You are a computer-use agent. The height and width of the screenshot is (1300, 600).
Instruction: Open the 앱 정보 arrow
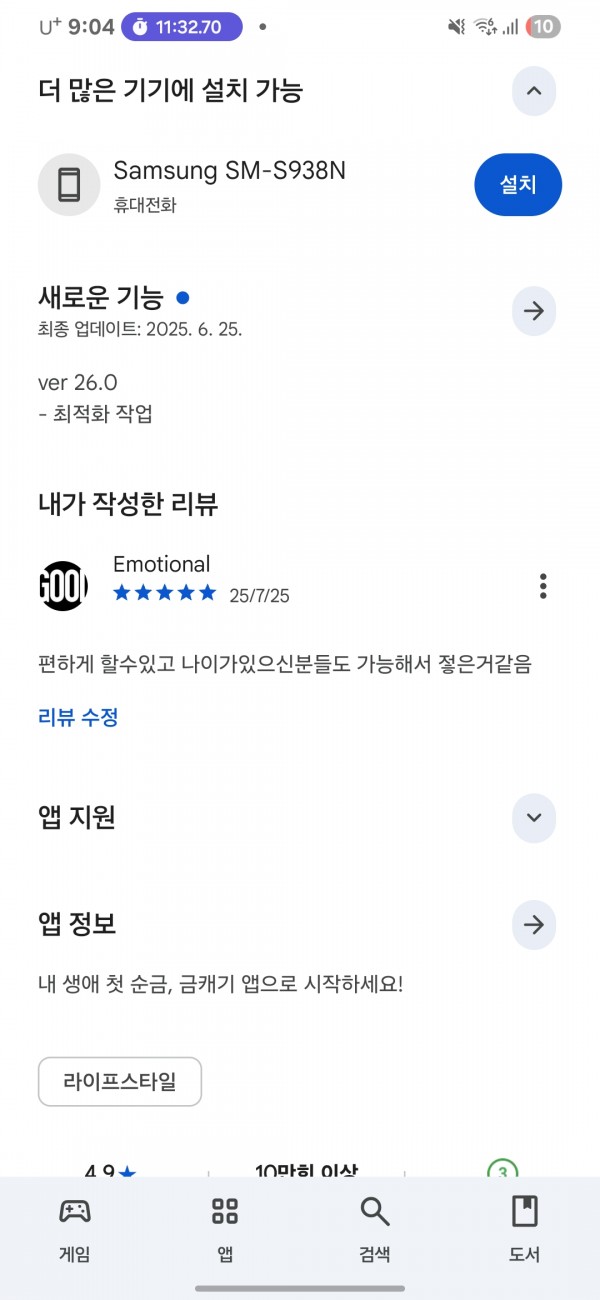point(534,925)
